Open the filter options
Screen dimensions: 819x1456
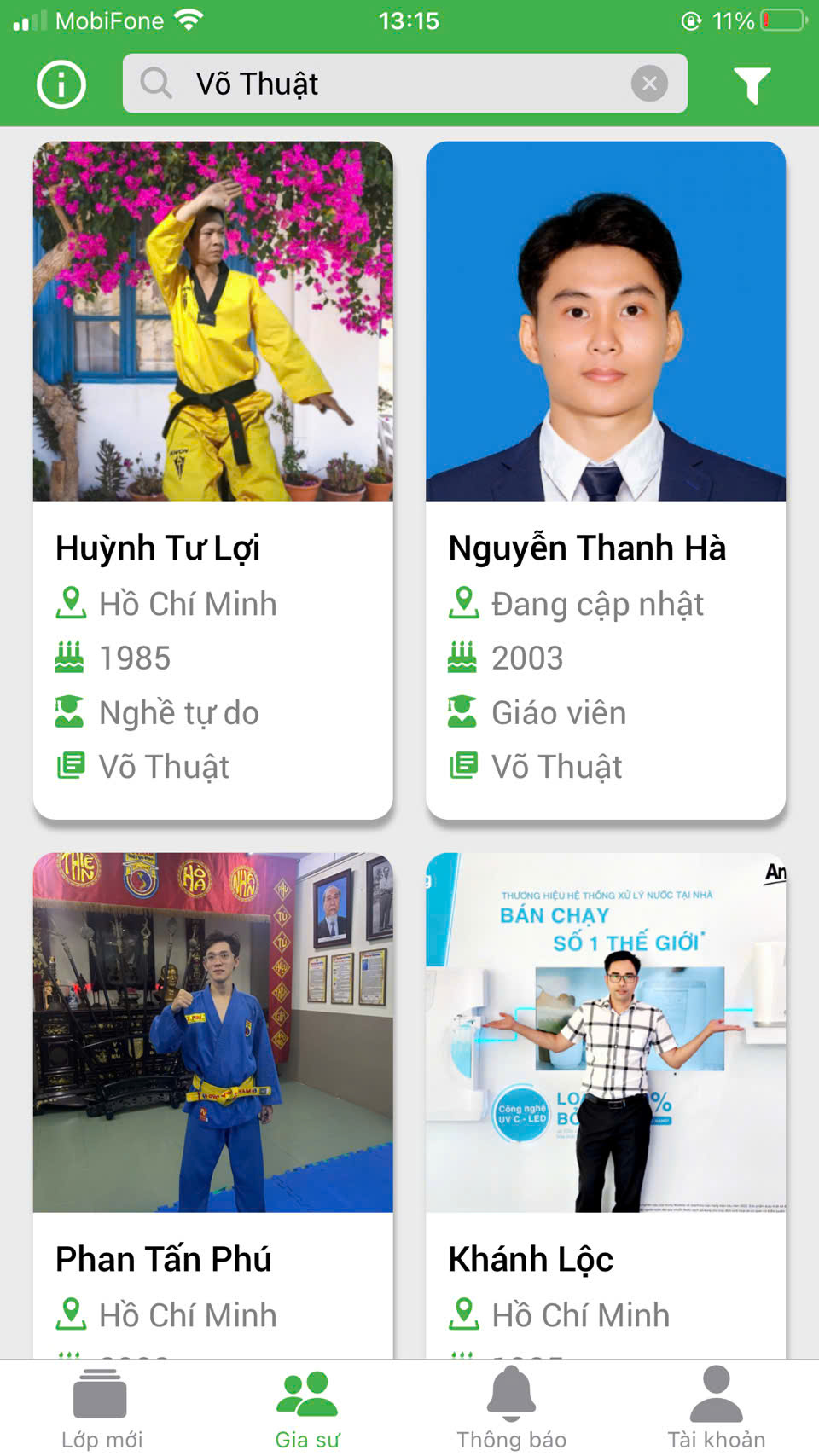[x=752, y=84]
